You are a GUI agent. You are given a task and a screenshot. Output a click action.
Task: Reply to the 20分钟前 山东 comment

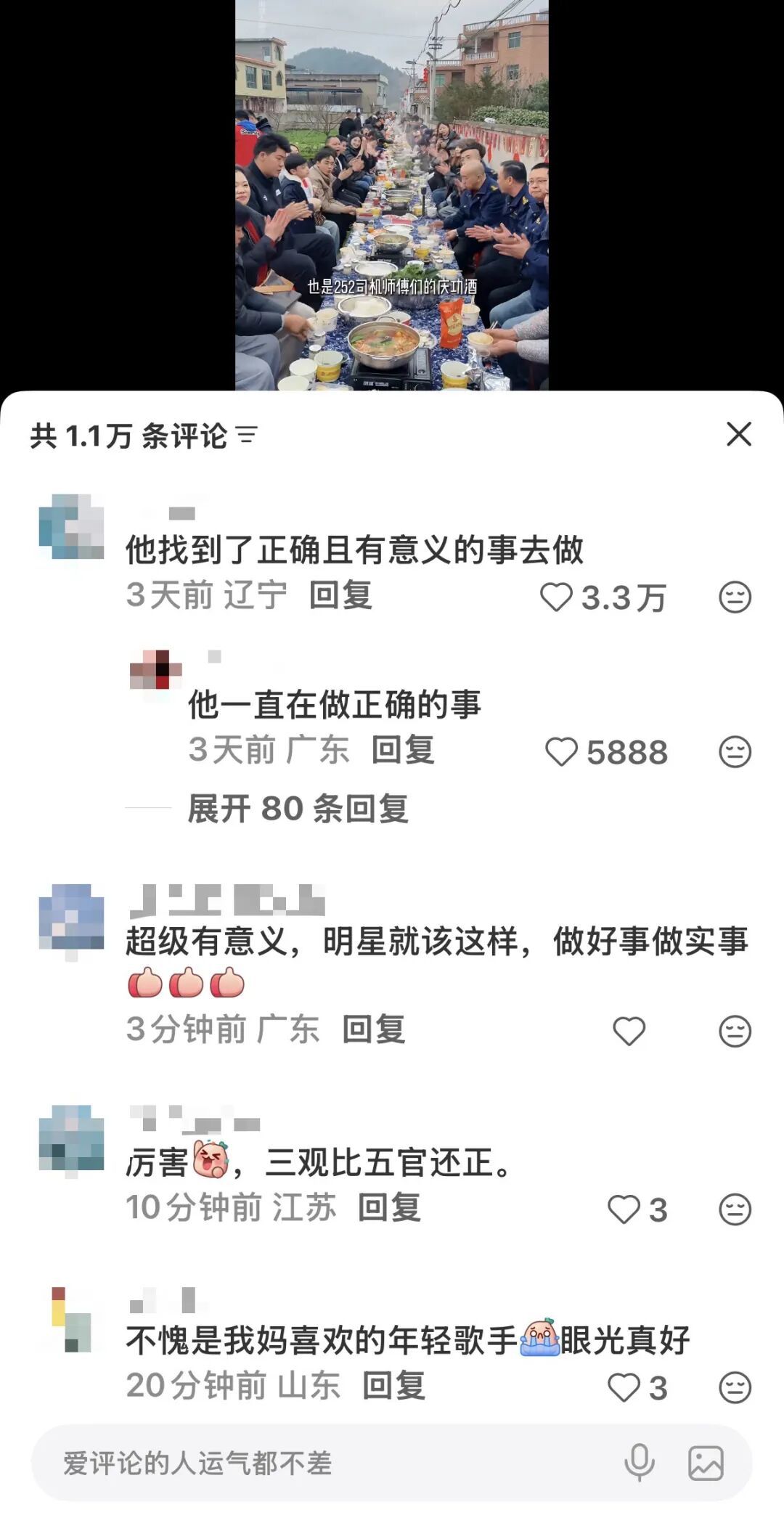click(x=393, y=1386)
